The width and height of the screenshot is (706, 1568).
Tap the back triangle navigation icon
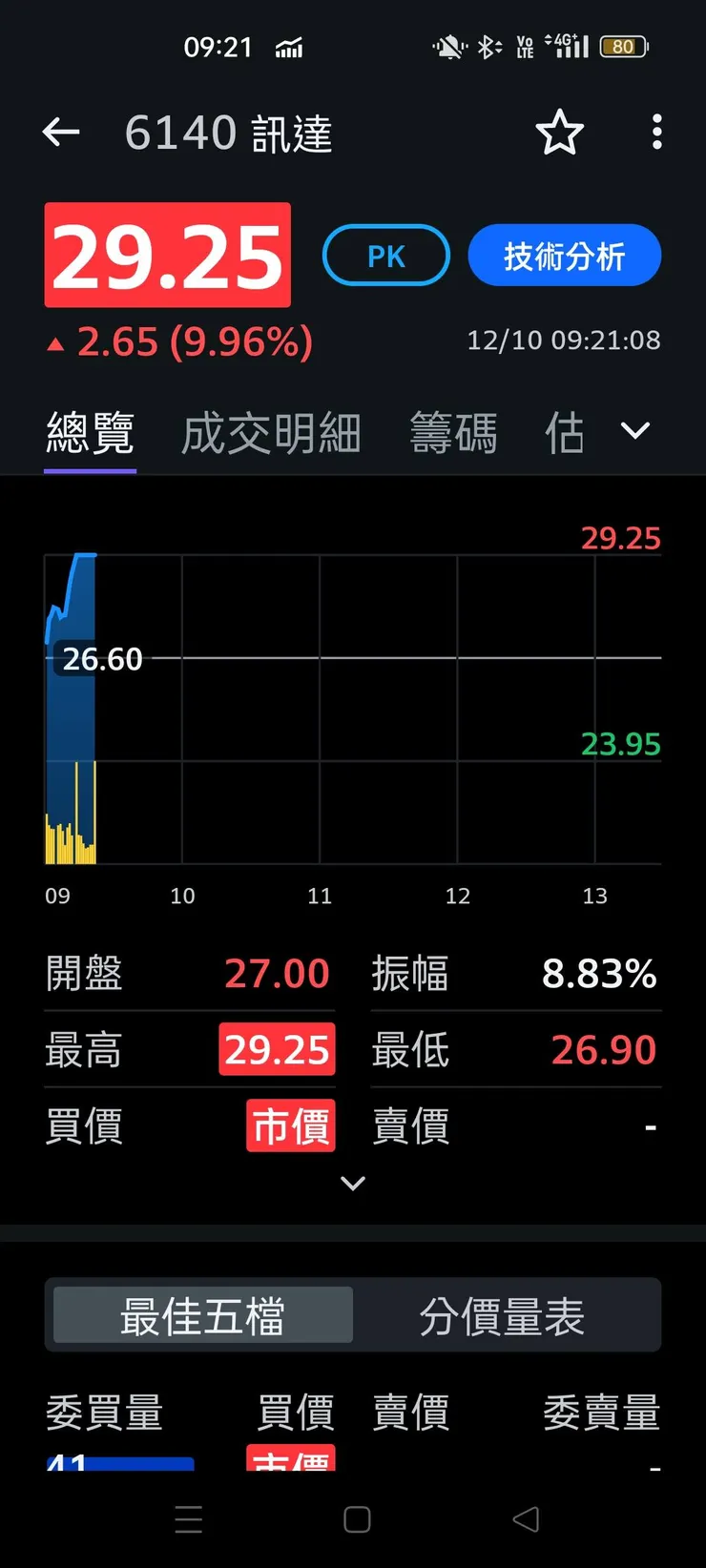[526, 1519]
